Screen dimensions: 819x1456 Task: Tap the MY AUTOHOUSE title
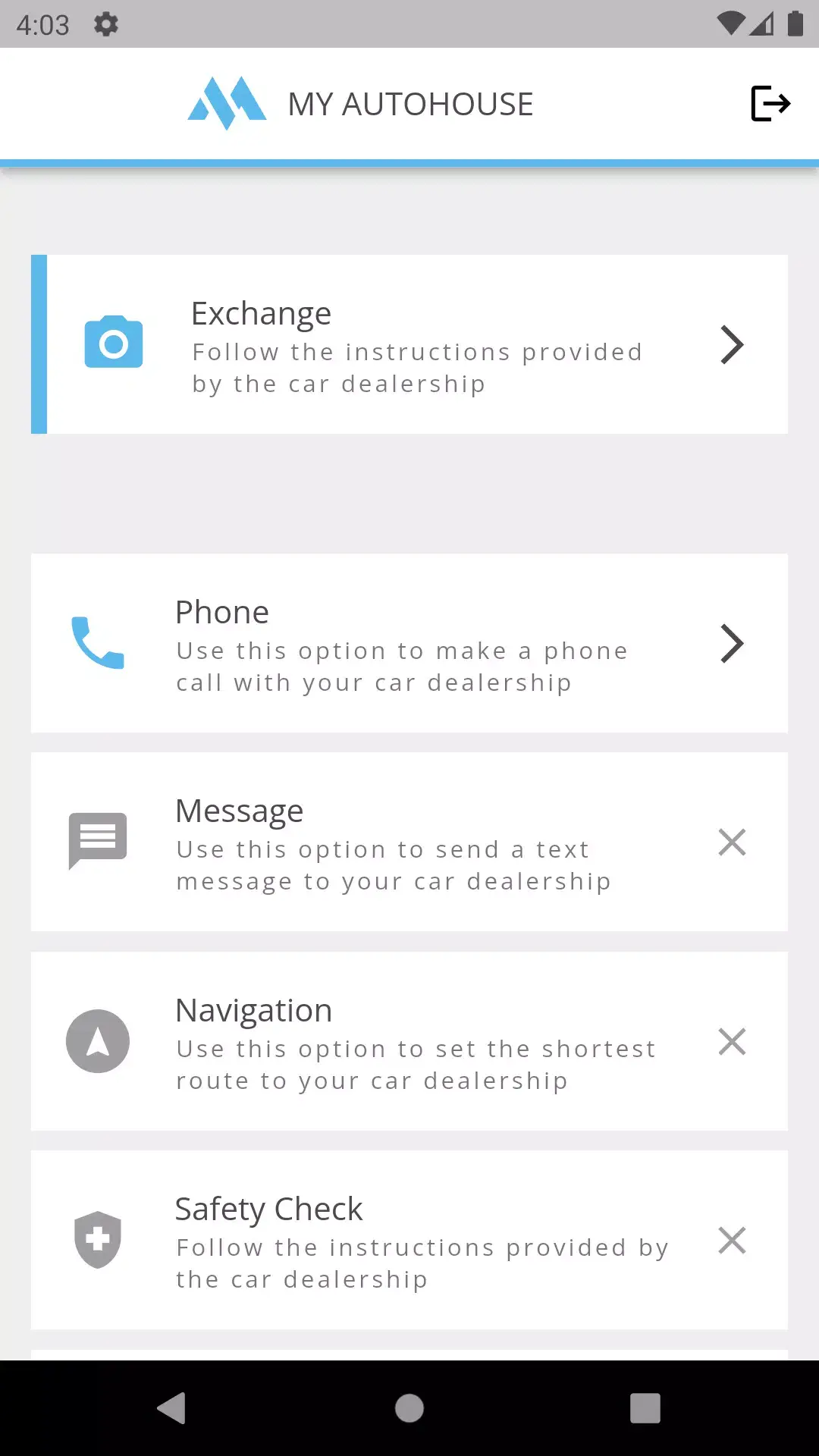pyautogui.click(x=410, y=103)
